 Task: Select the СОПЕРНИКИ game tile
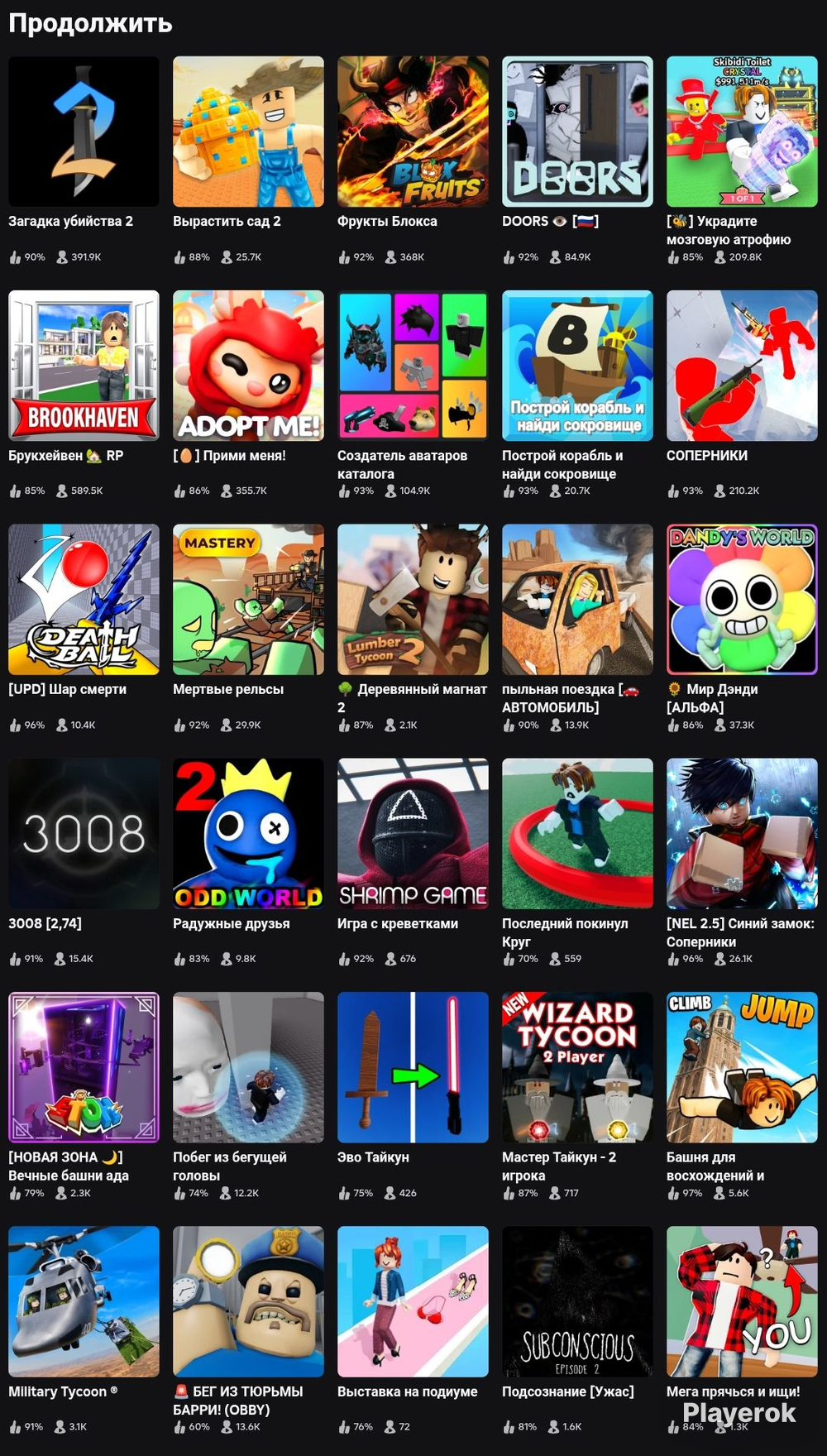click(x=742, y=366)
